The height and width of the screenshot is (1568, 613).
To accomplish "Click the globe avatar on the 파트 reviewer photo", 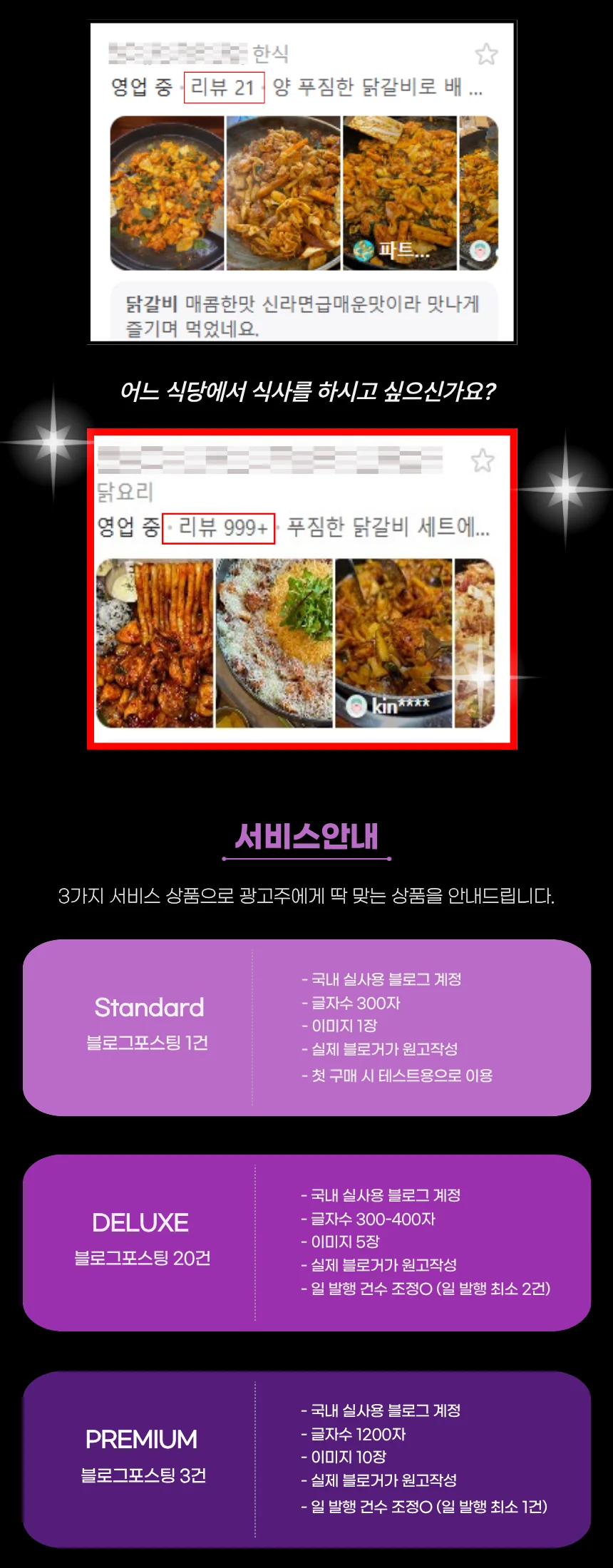I will point(362,249).
